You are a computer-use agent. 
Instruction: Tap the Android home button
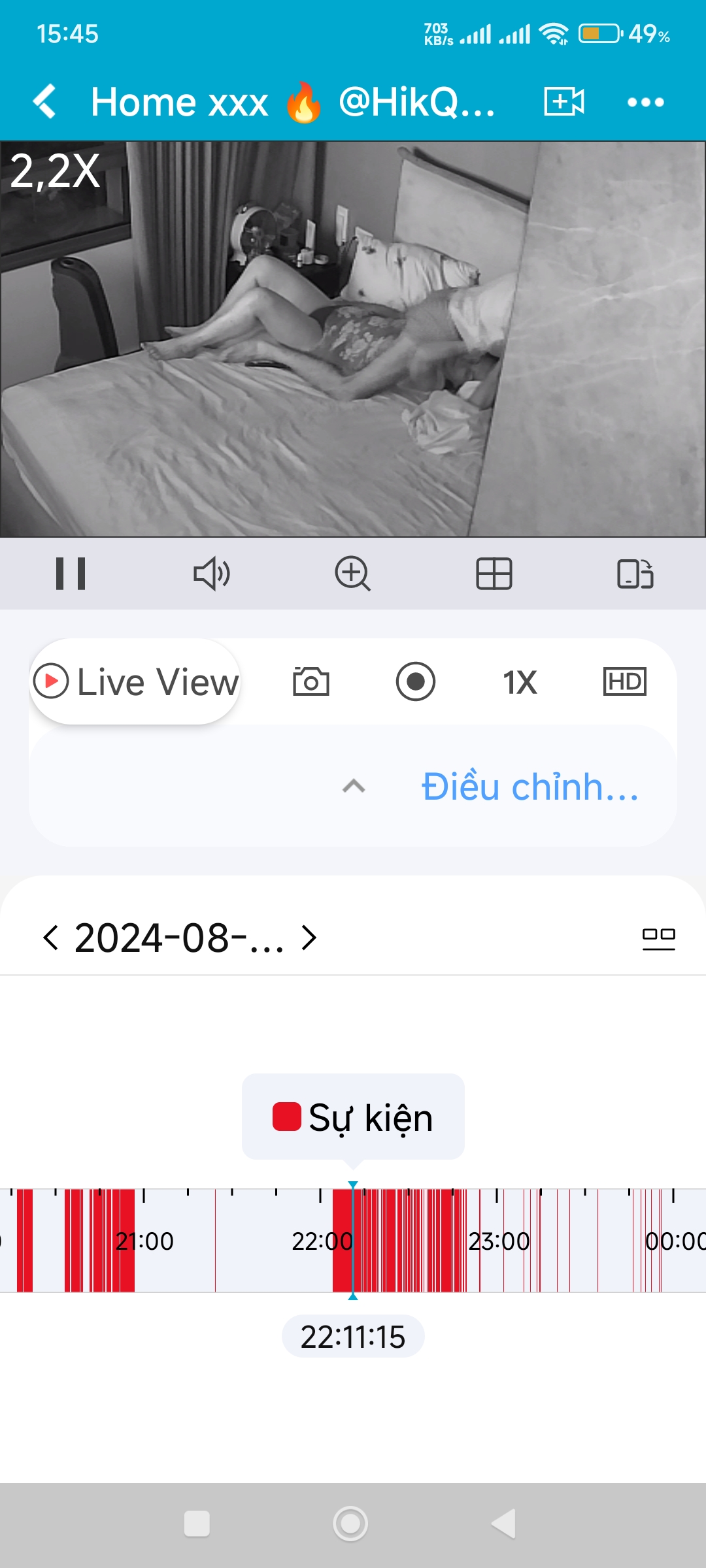pyautogui.click(x=351, y=1524)
